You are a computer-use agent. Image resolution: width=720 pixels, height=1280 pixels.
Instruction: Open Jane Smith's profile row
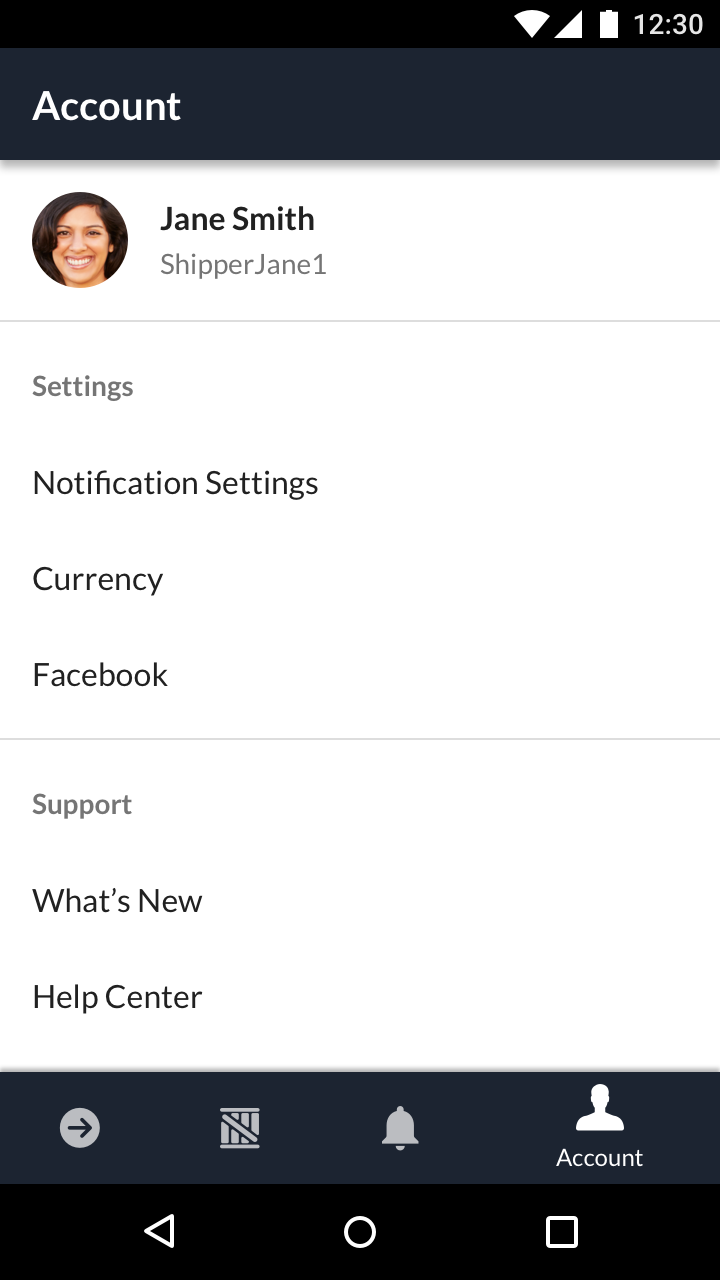coord(360,240)
